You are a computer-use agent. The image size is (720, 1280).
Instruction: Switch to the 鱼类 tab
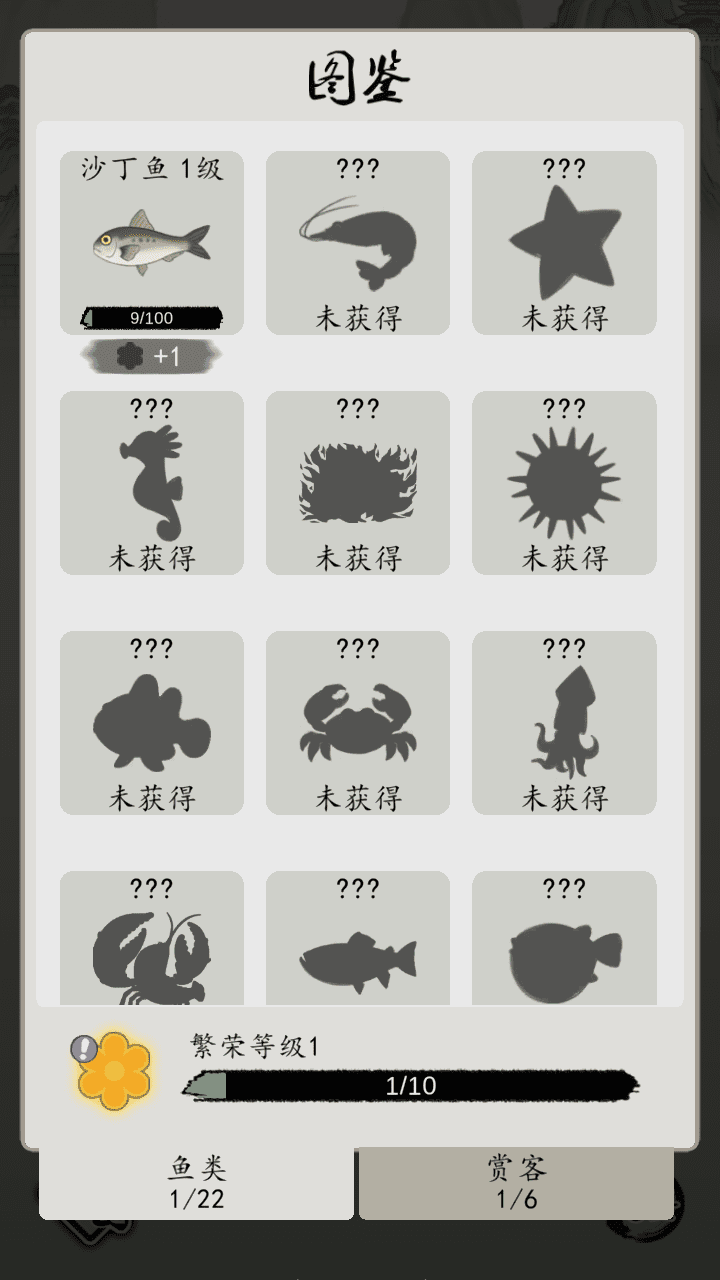pyautogui.click(x=196, y=1182)
